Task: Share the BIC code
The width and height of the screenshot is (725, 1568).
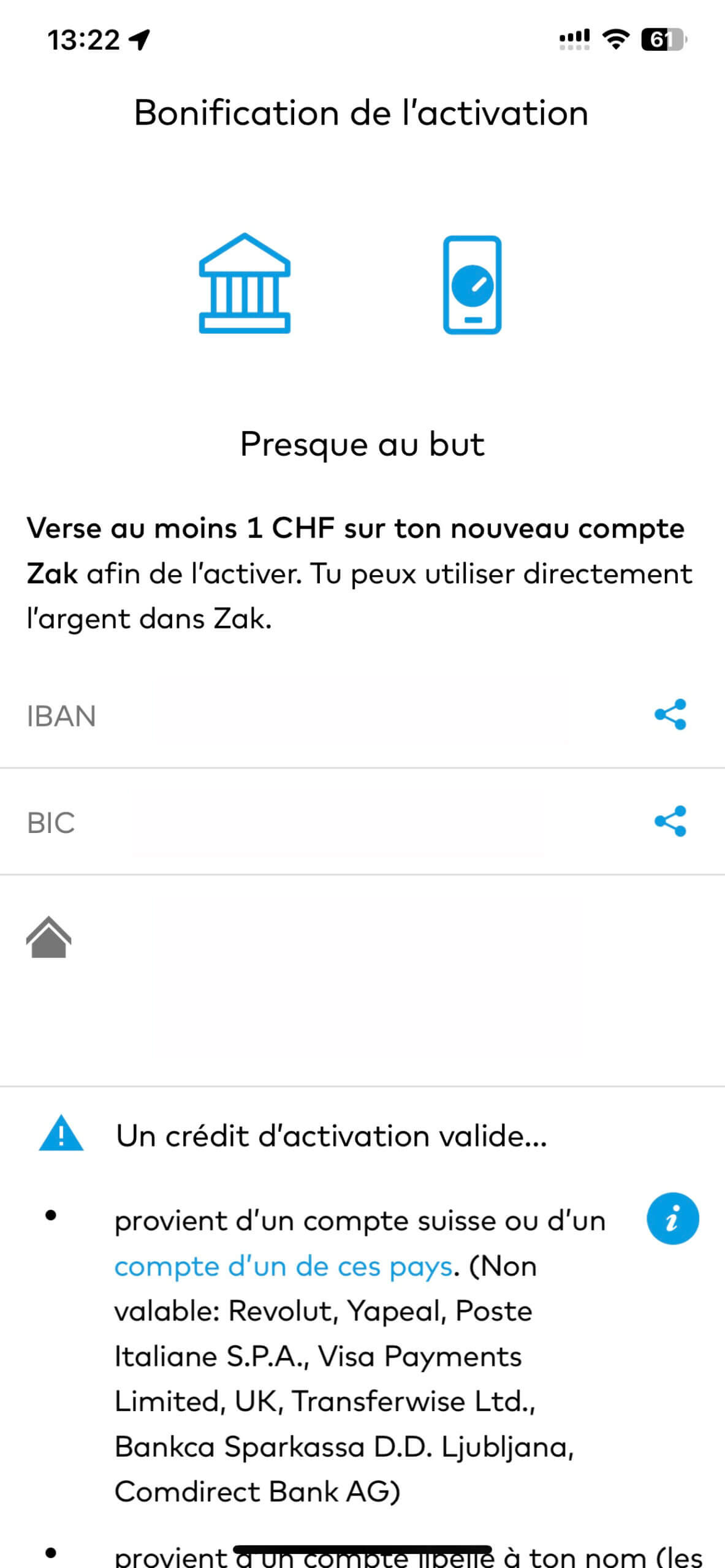Action: coord(670,821)
